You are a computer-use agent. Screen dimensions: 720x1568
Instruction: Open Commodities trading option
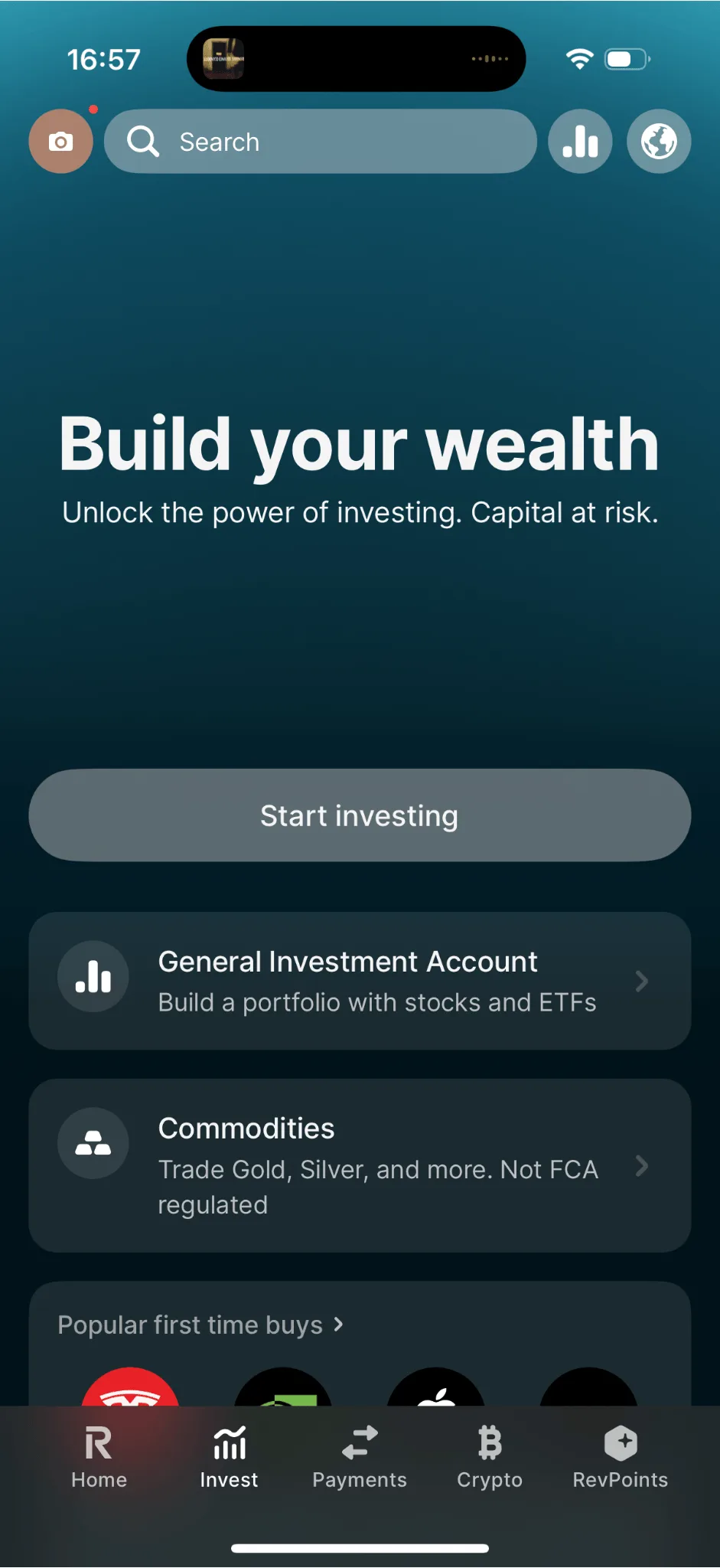tap(360, 1165)
